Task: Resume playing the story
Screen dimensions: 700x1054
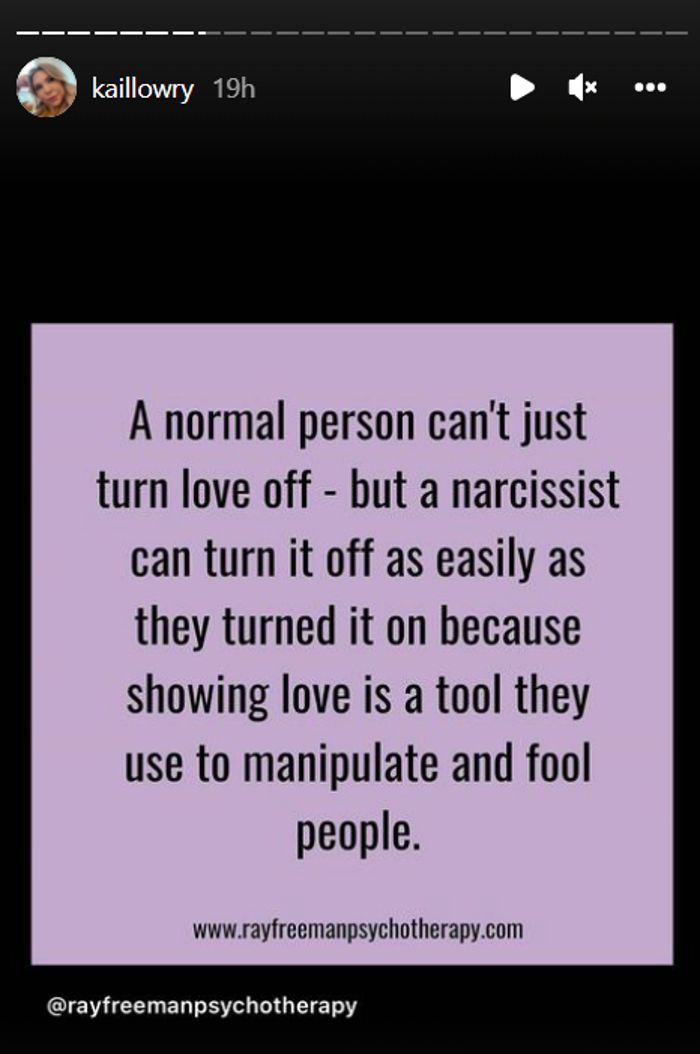Action: pyautogui.click(x=521, y=88)
